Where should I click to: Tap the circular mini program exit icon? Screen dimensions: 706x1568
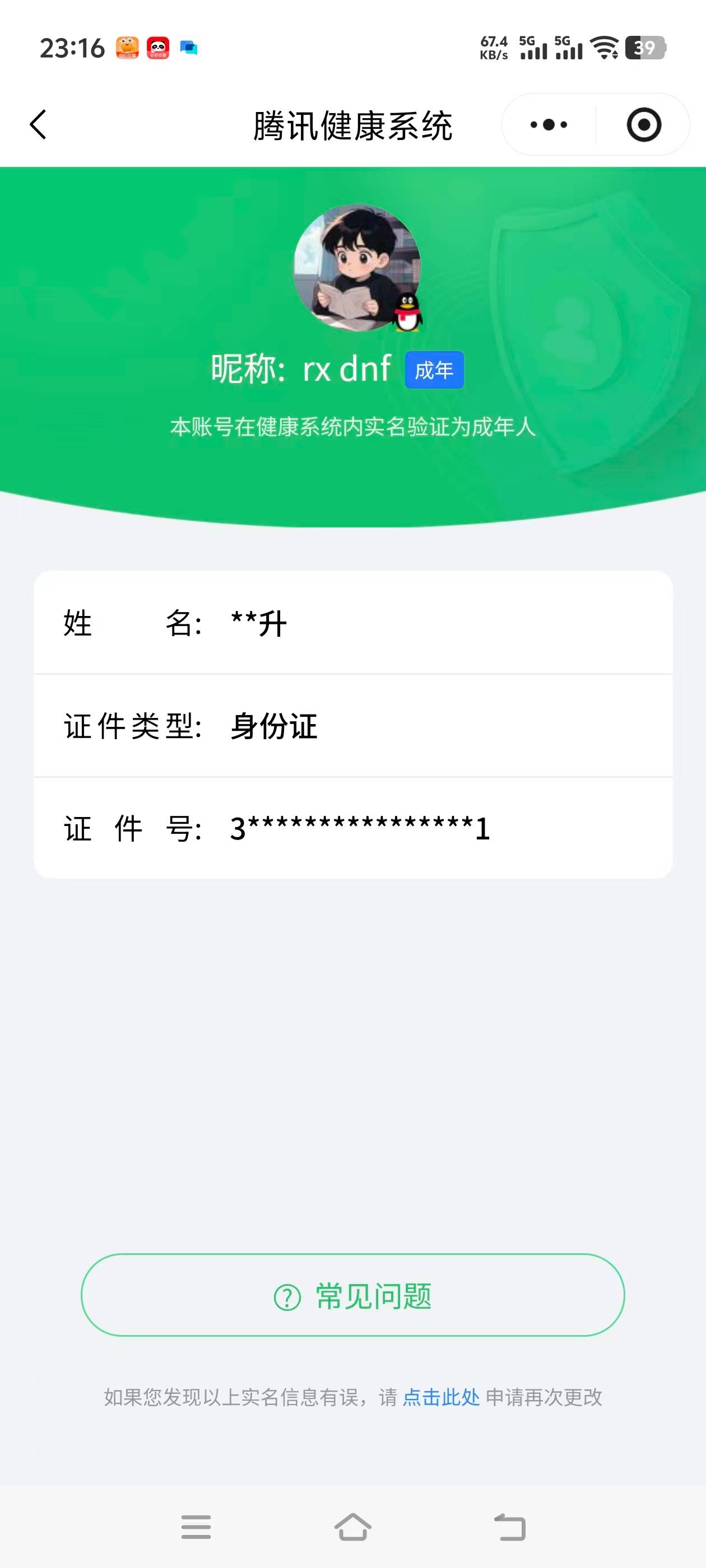click(644, 124)
